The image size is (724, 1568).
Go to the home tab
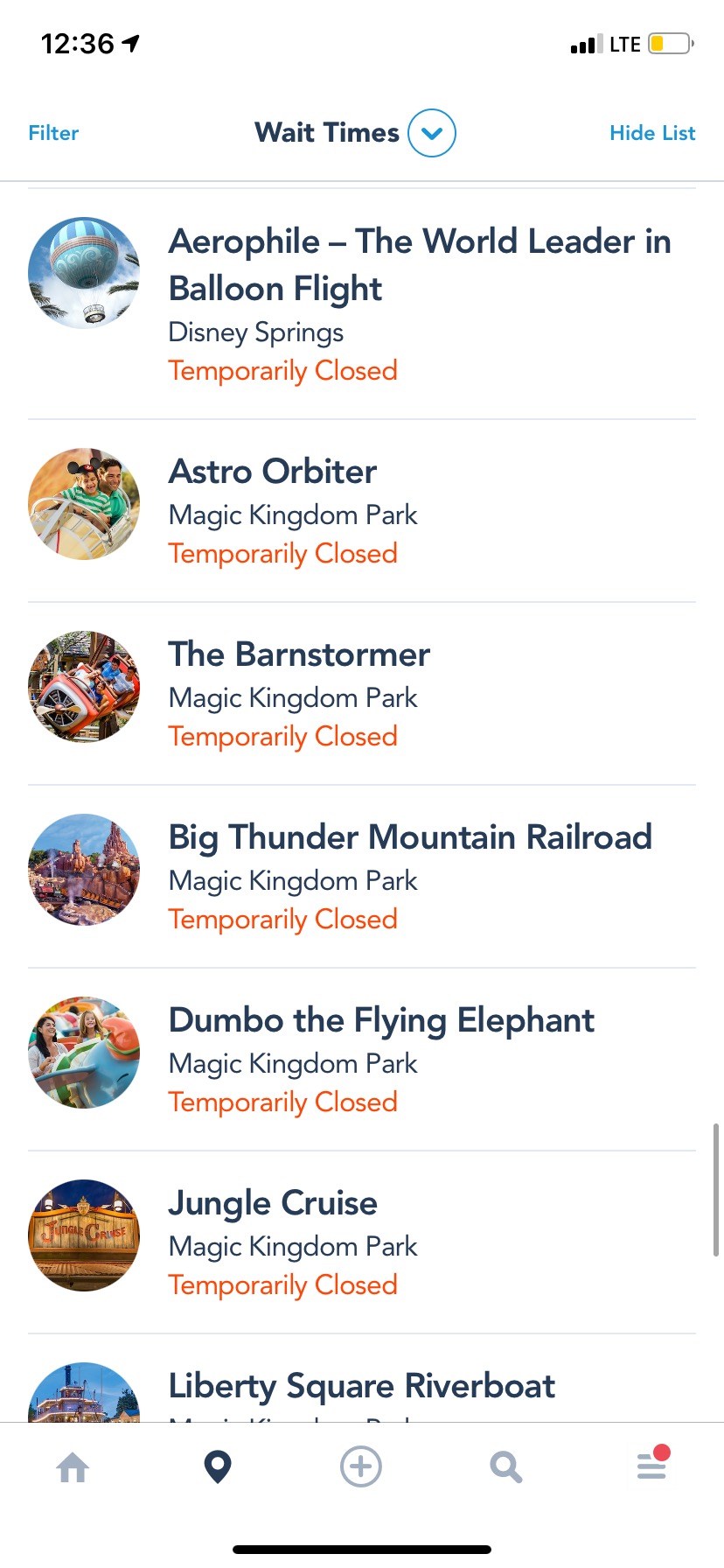point(73,1466)
